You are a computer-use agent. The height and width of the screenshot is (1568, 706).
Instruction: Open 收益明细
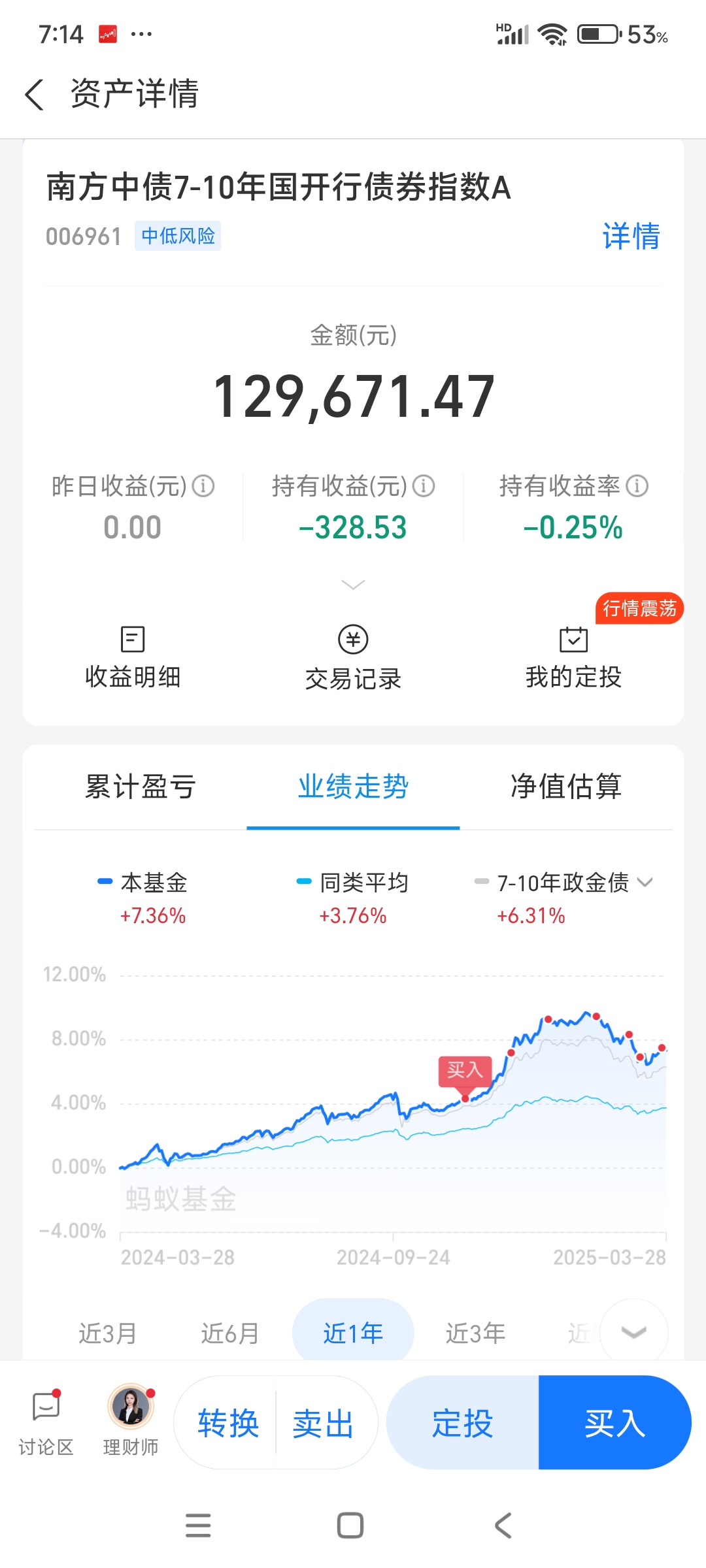[x=133, y=657]
